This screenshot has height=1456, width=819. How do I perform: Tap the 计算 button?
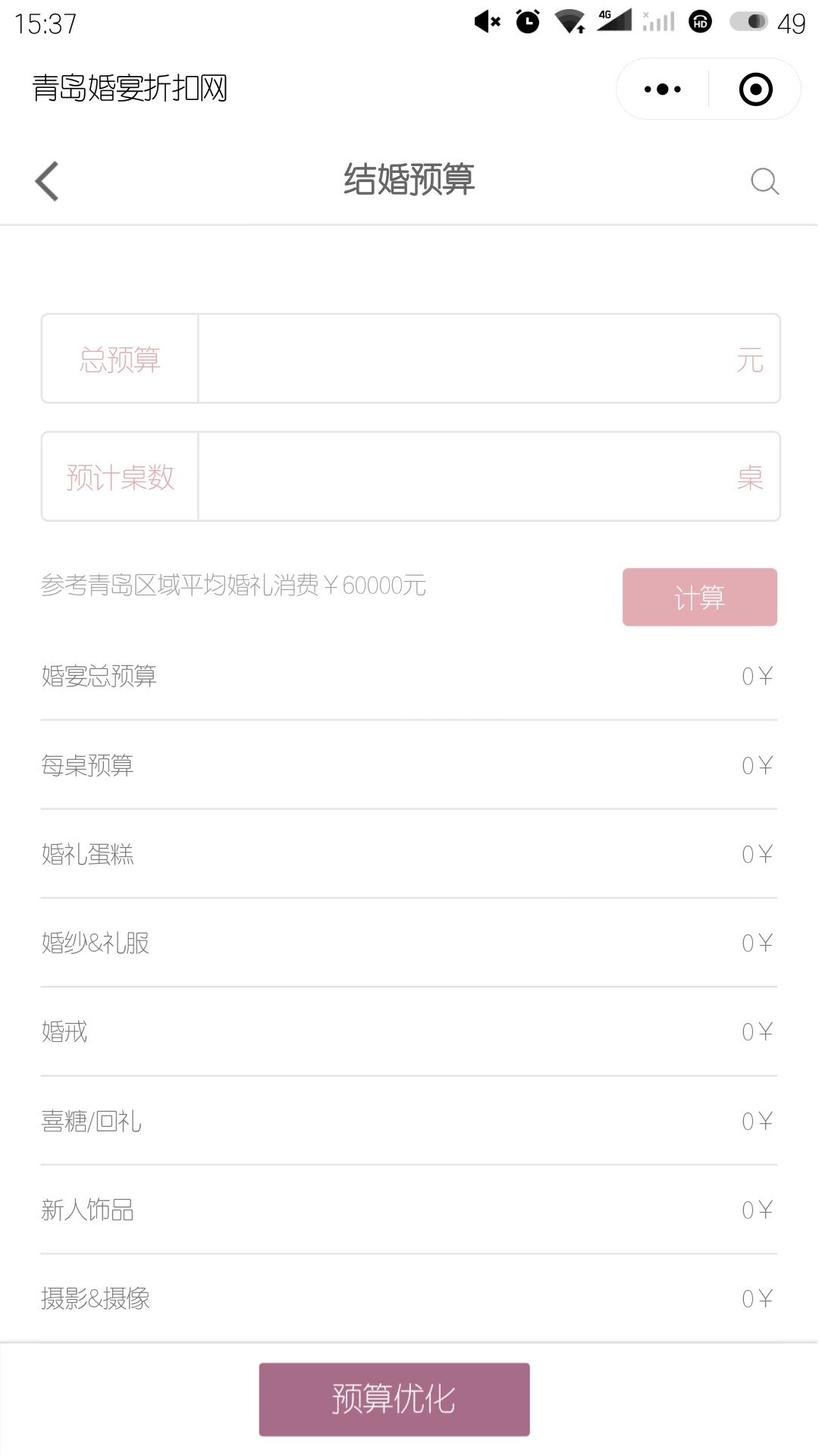tap(699, 598)
